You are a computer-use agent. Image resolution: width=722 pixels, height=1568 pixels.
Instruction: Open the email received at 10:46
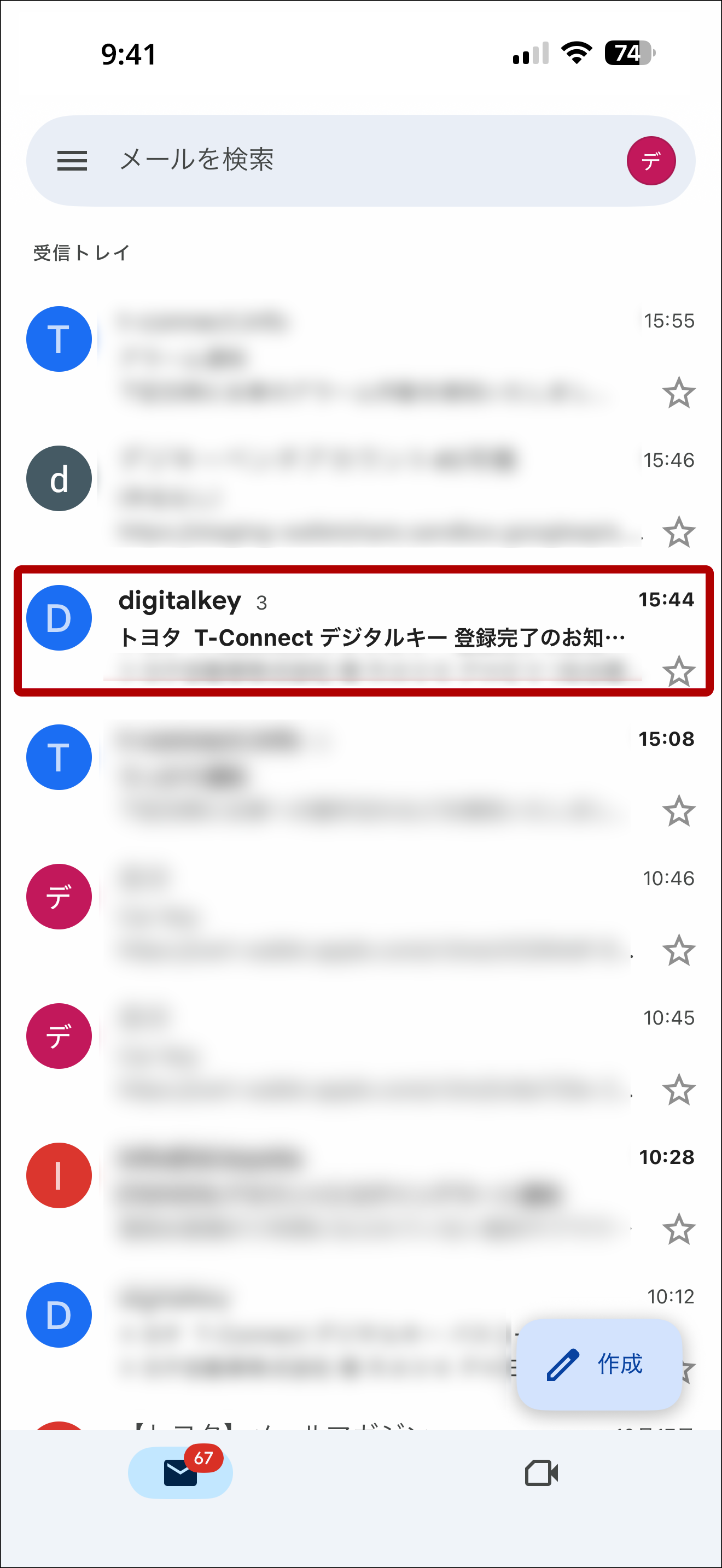click(x=365, y=913)
